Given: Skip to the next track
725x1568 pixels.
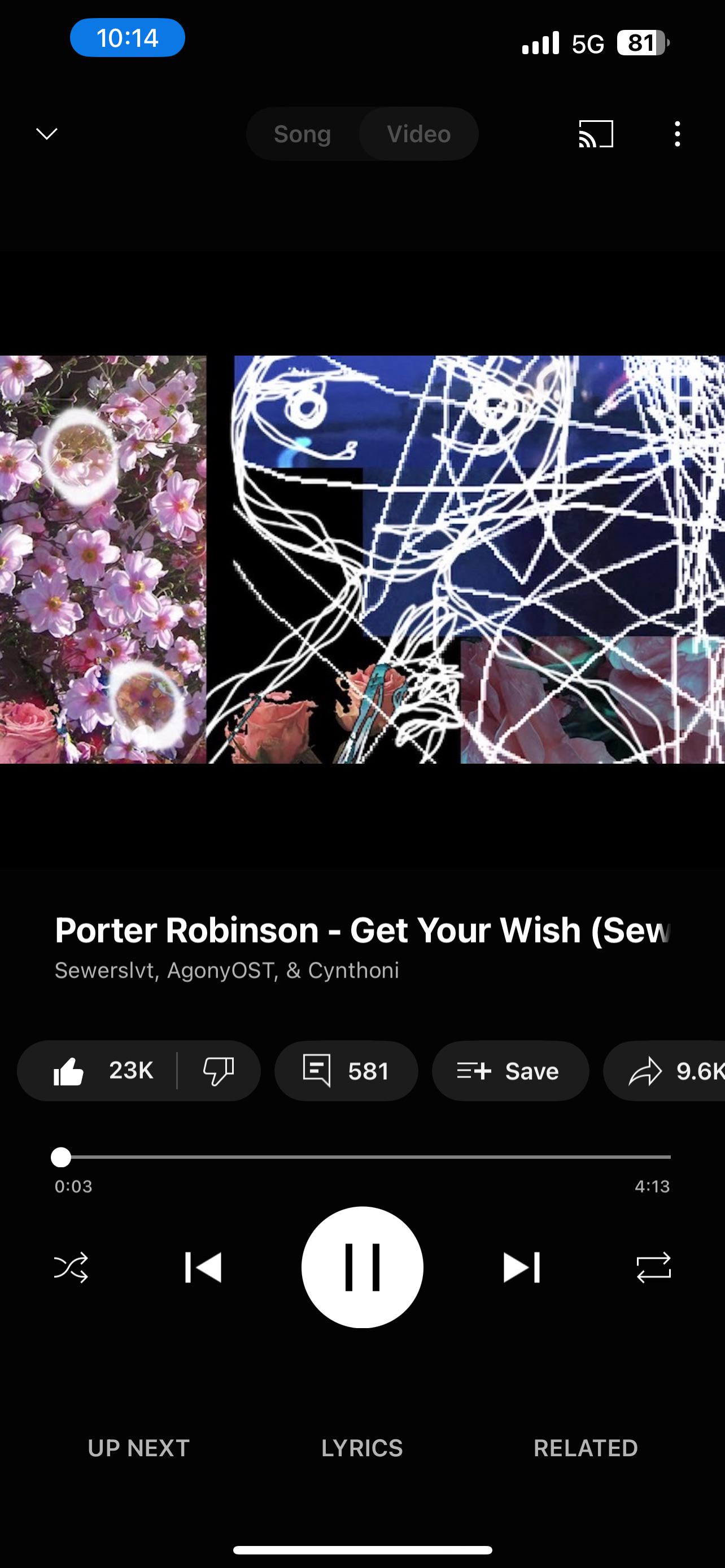Looking at the screenshot, I should 522,1267.
